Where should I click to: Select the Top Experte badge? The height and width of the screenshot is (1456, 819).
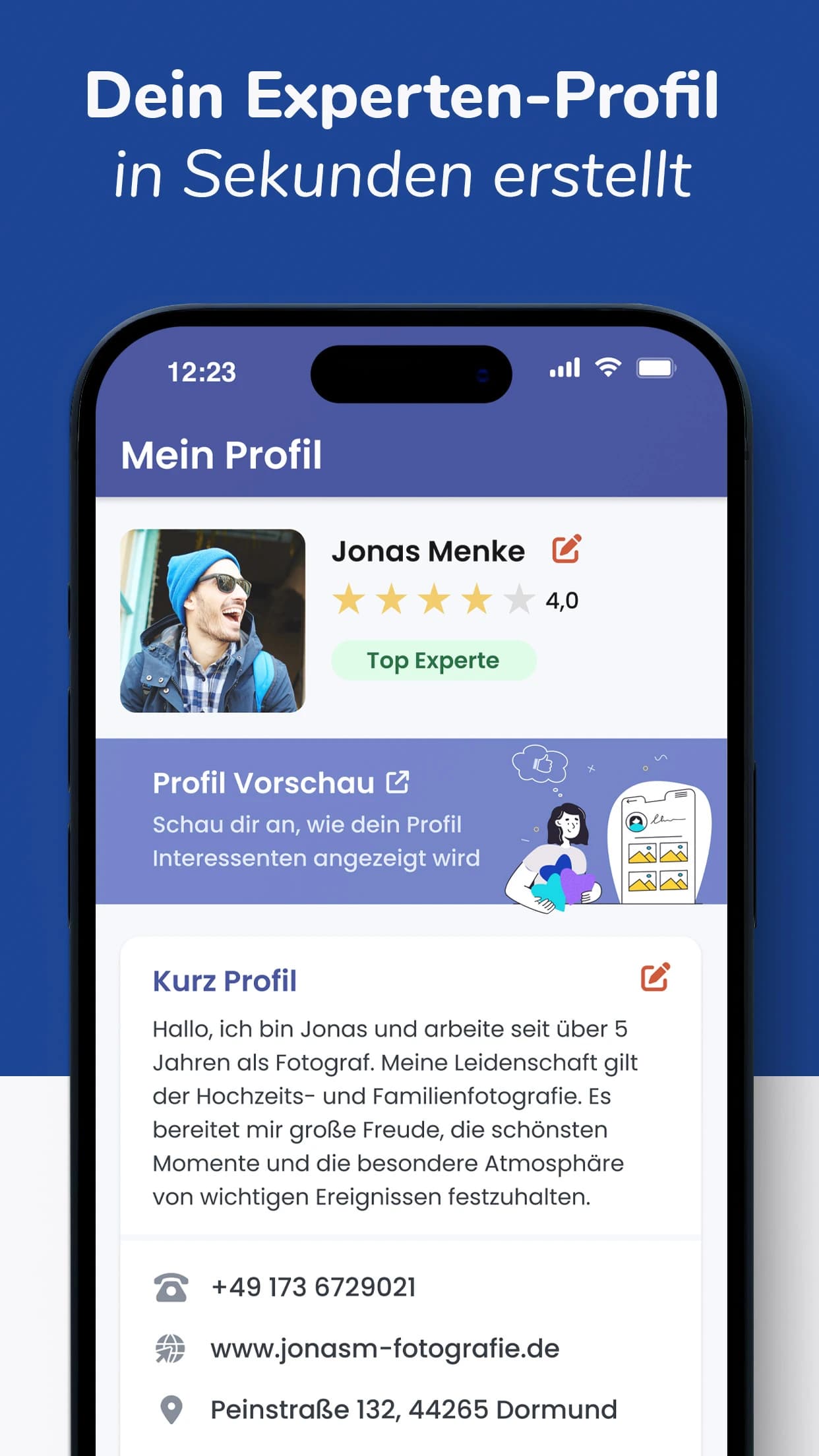[434, 659]
